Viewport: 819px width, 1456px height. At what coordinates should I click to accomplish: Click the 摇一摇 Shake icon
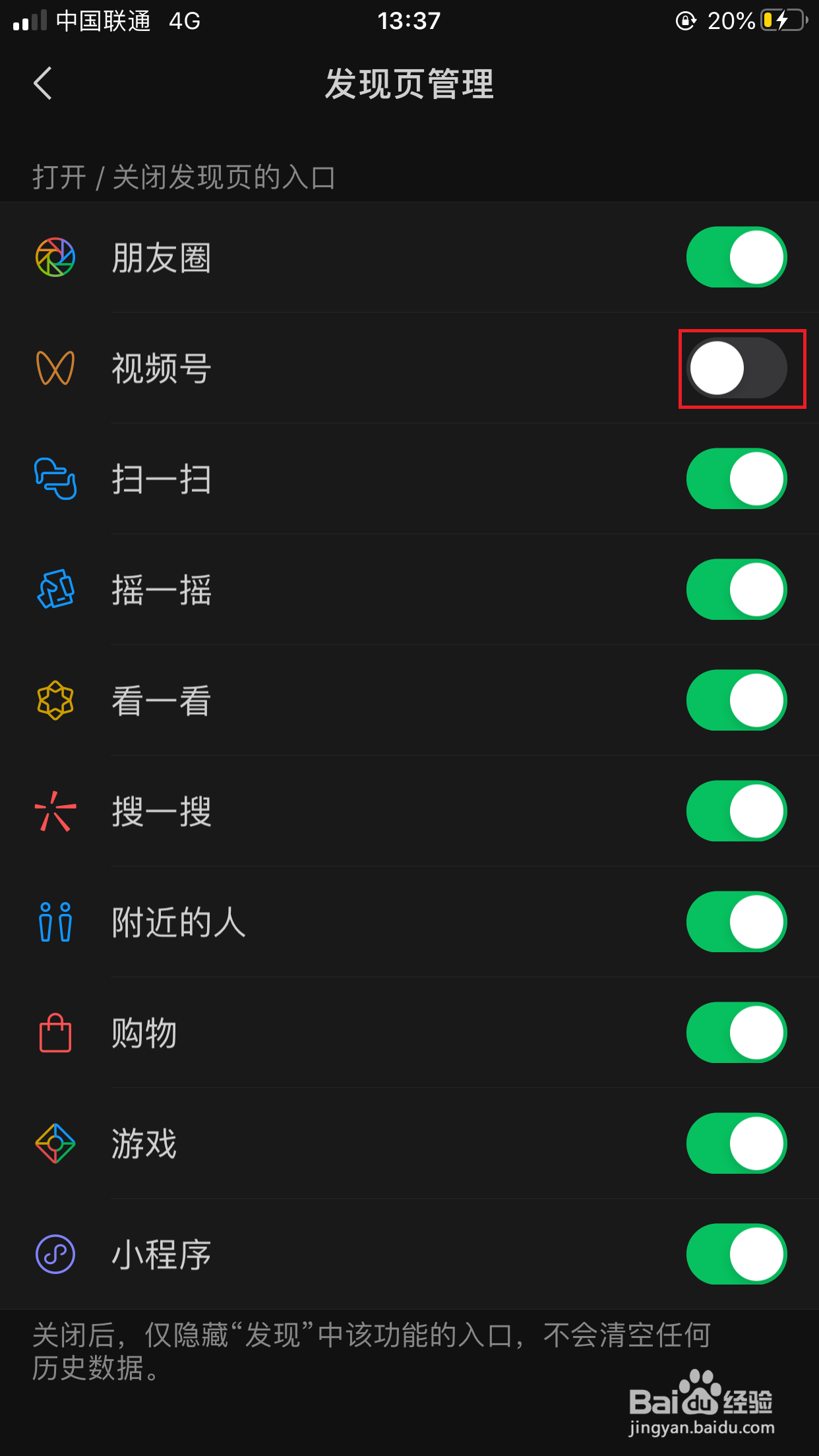(56, 590)
